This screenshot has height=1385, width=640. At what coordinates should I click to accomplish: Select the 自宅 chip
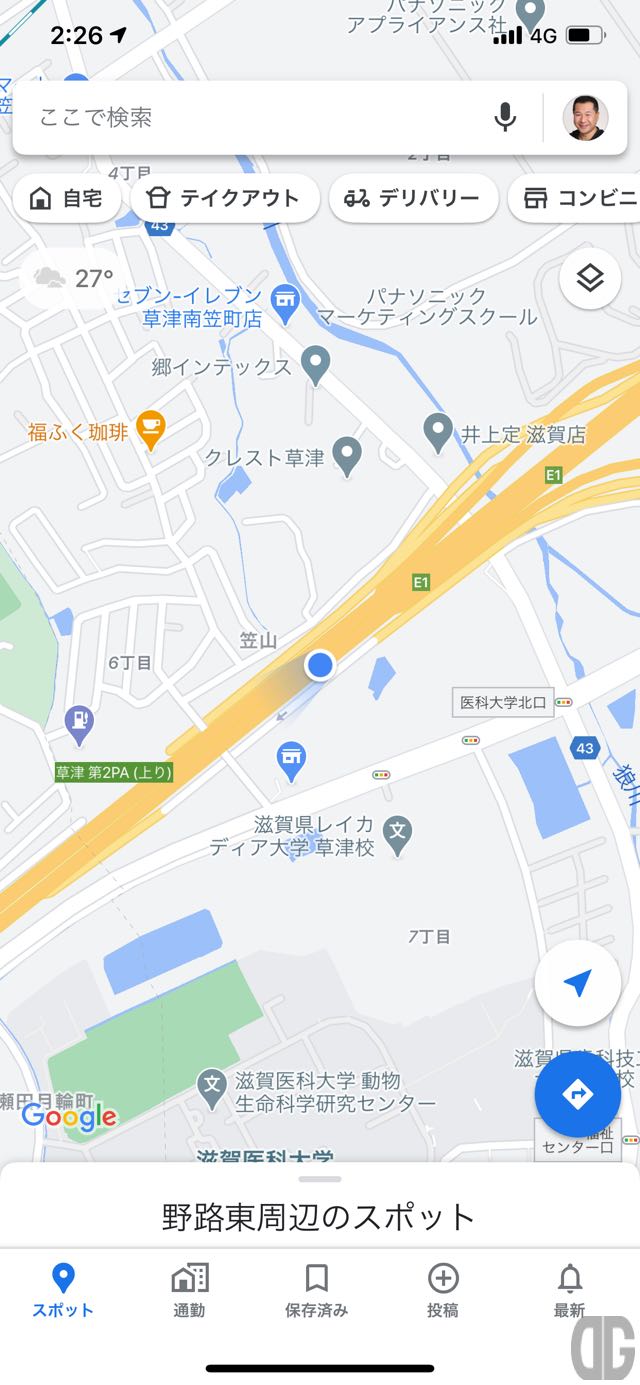(x=67, y=198)
